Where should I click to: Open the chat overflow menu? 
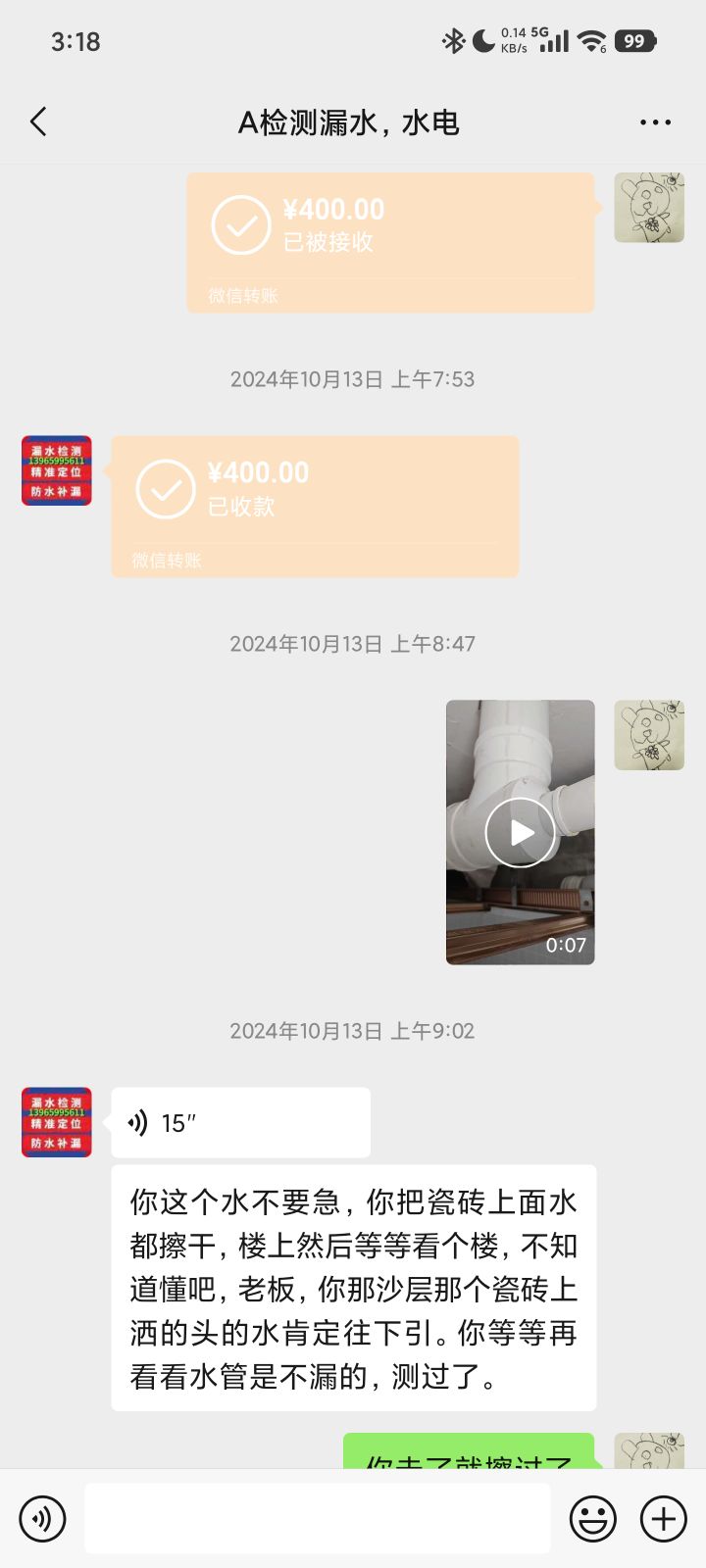click(x=655, y=122)
